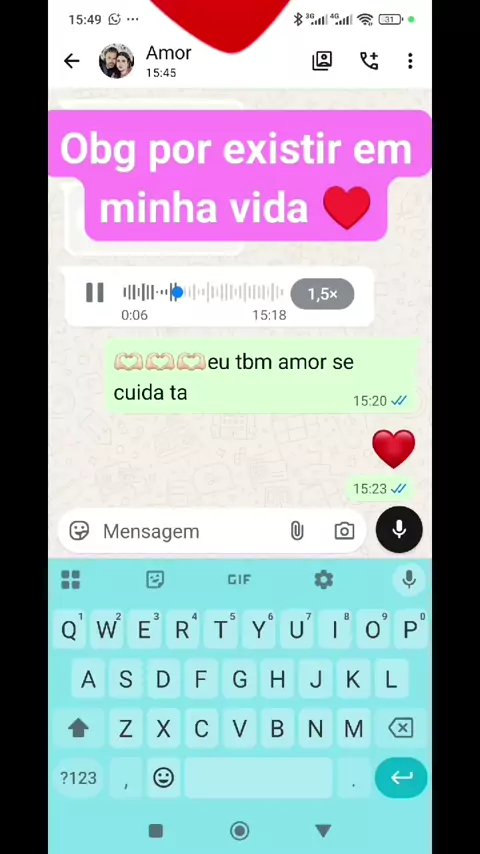Tap the attachment paperclip

pyautogui.click(x=297, y=530)
